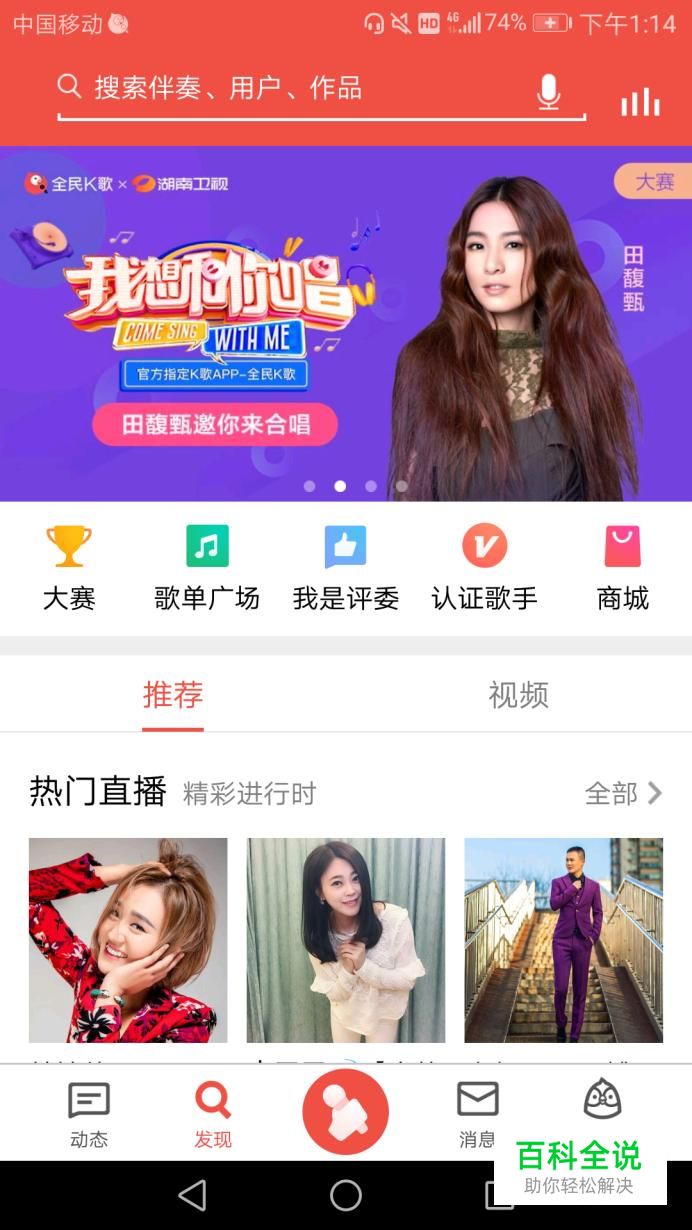
Task: Select the 发现 tab
Action: [213, 1114]
